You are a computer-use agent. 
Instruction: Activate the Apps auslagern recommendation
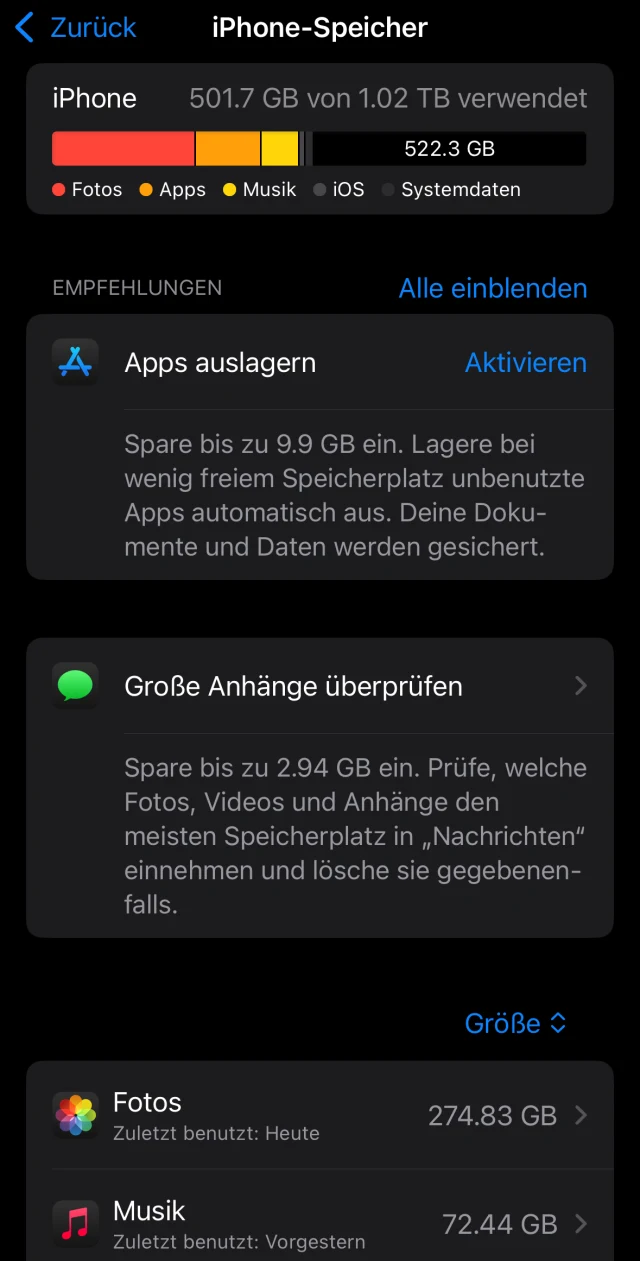coord(525,362)
